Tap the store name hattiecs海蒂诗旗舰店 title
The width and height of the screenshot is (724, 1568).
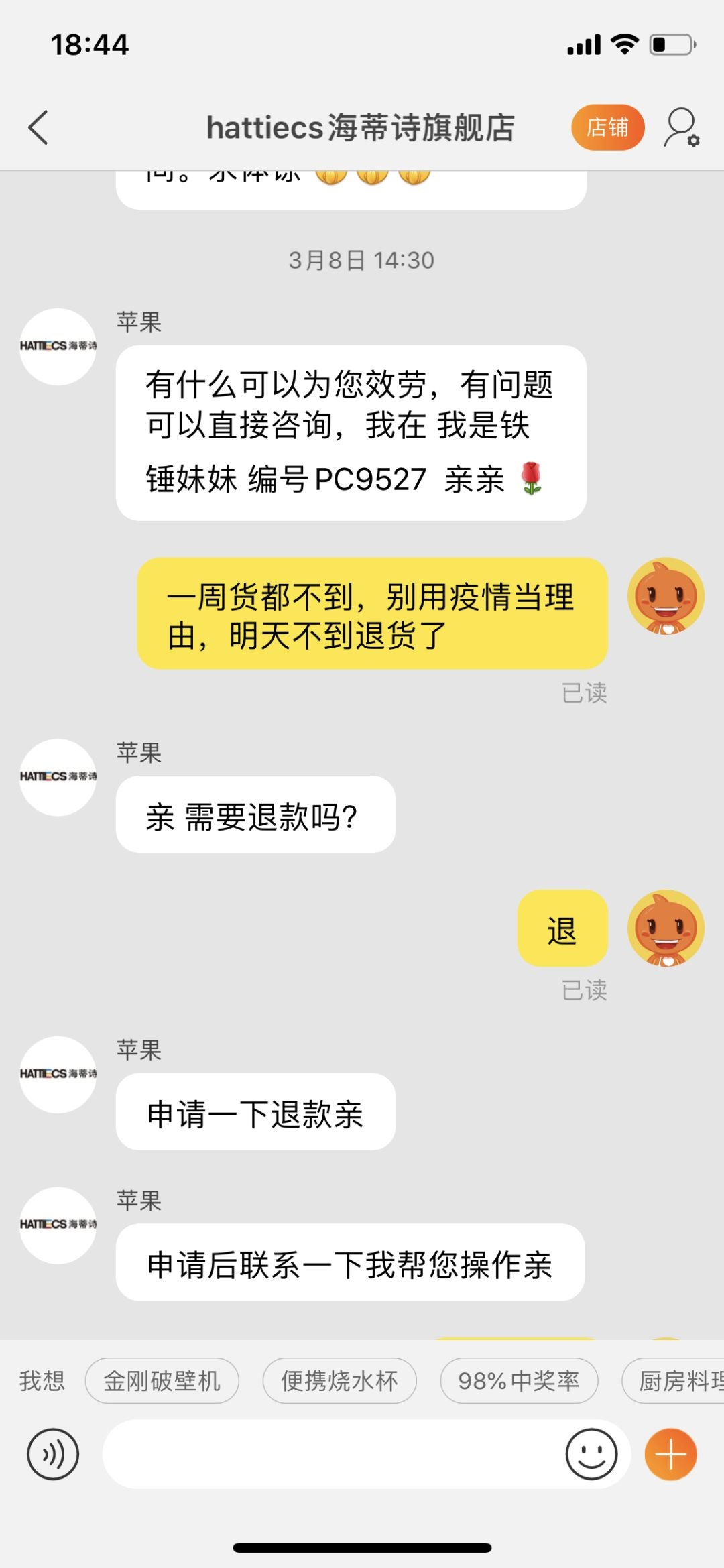[x=361, y=127]
